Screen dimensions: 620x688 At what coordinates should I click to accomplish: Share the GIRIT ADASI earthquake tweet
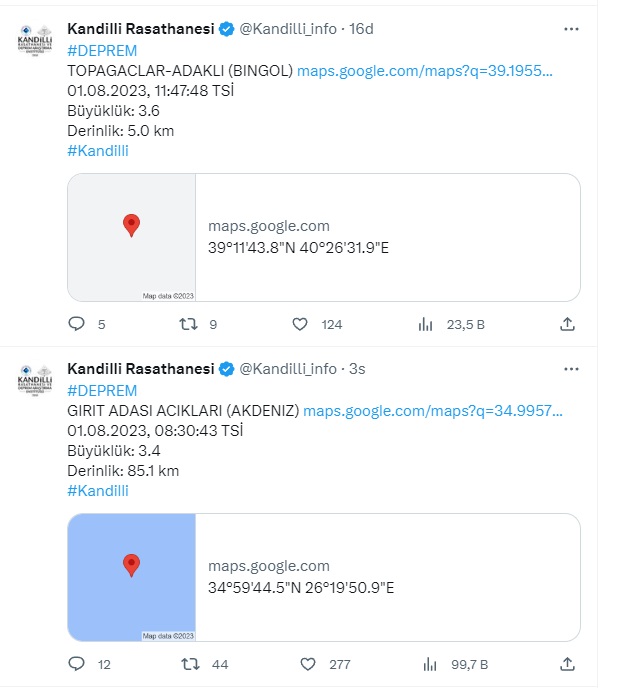(x=567, y=664)
